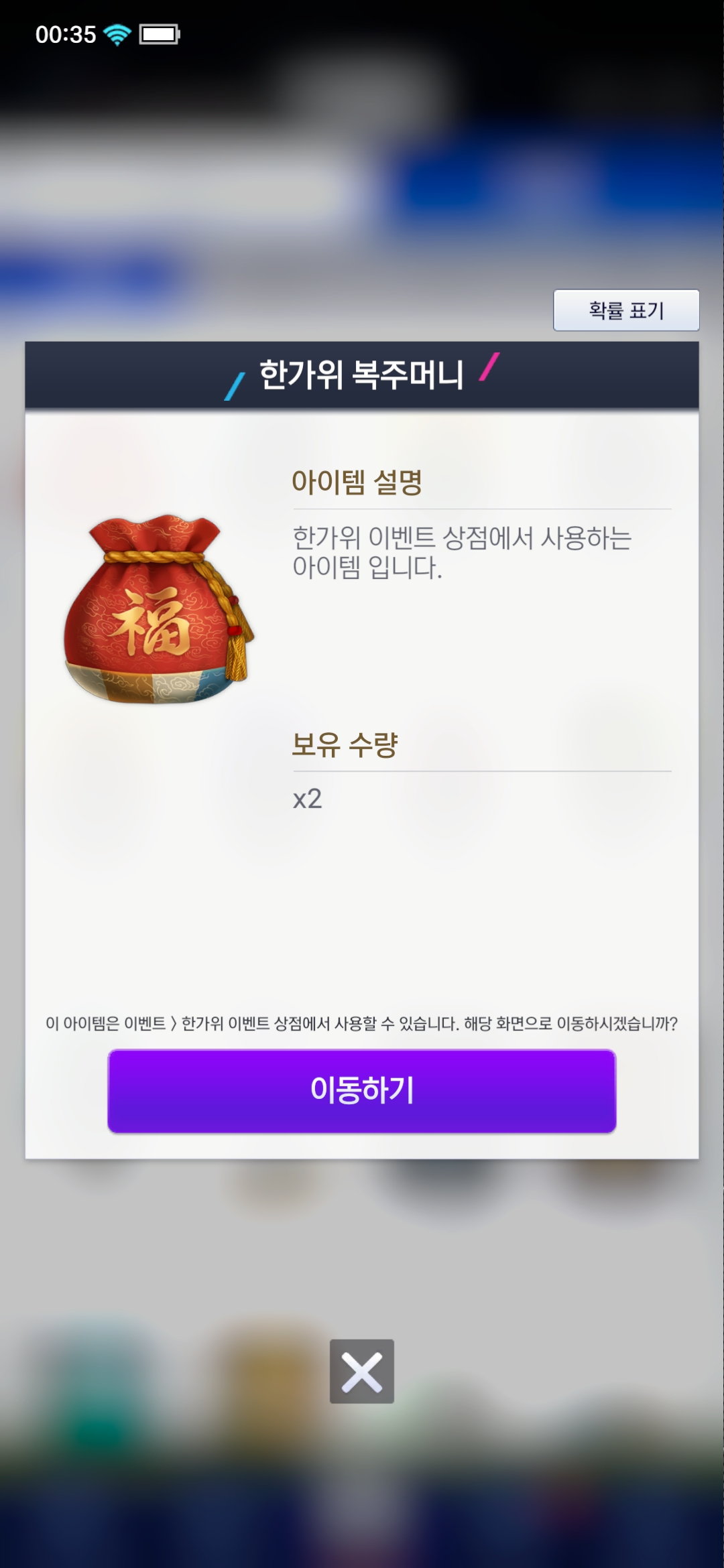The height and width of the screenshot is (1568, 724).
Task: Tap the 확률 표기 button
Action: [x=626, y=310]
